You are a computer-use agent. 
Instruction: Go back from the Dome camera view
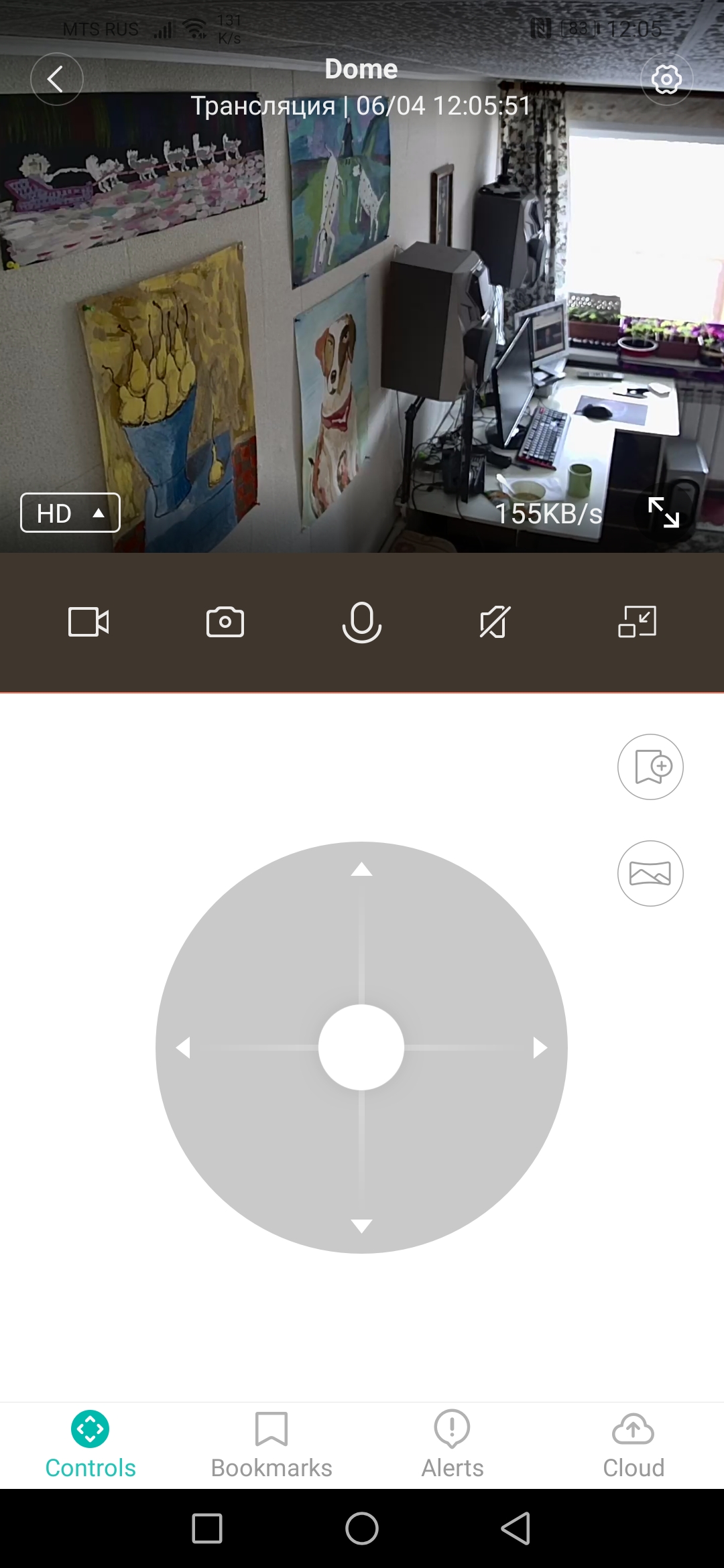pyautogui.click(x=56, y=79)
